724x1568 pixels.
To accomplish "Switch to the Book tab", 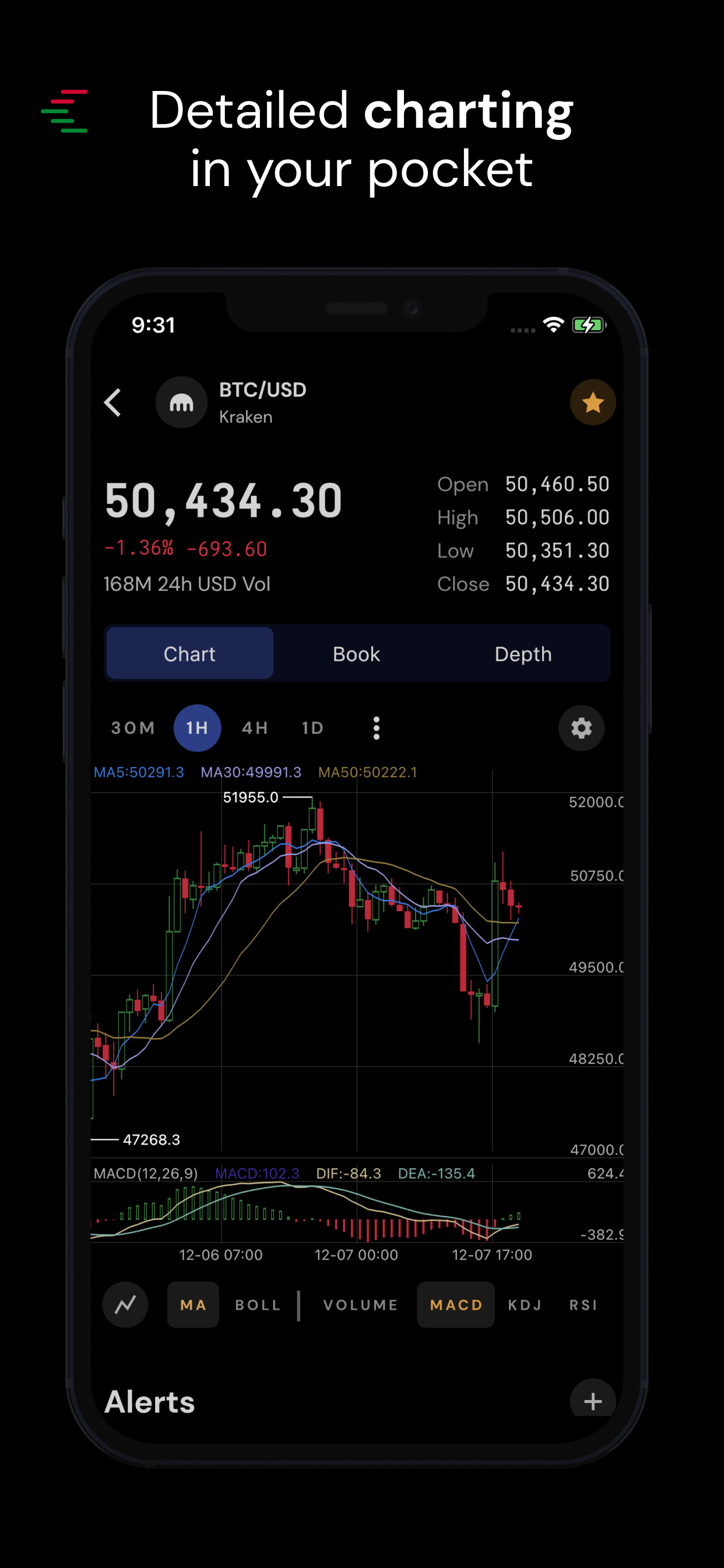I will (x=356, y=653).
